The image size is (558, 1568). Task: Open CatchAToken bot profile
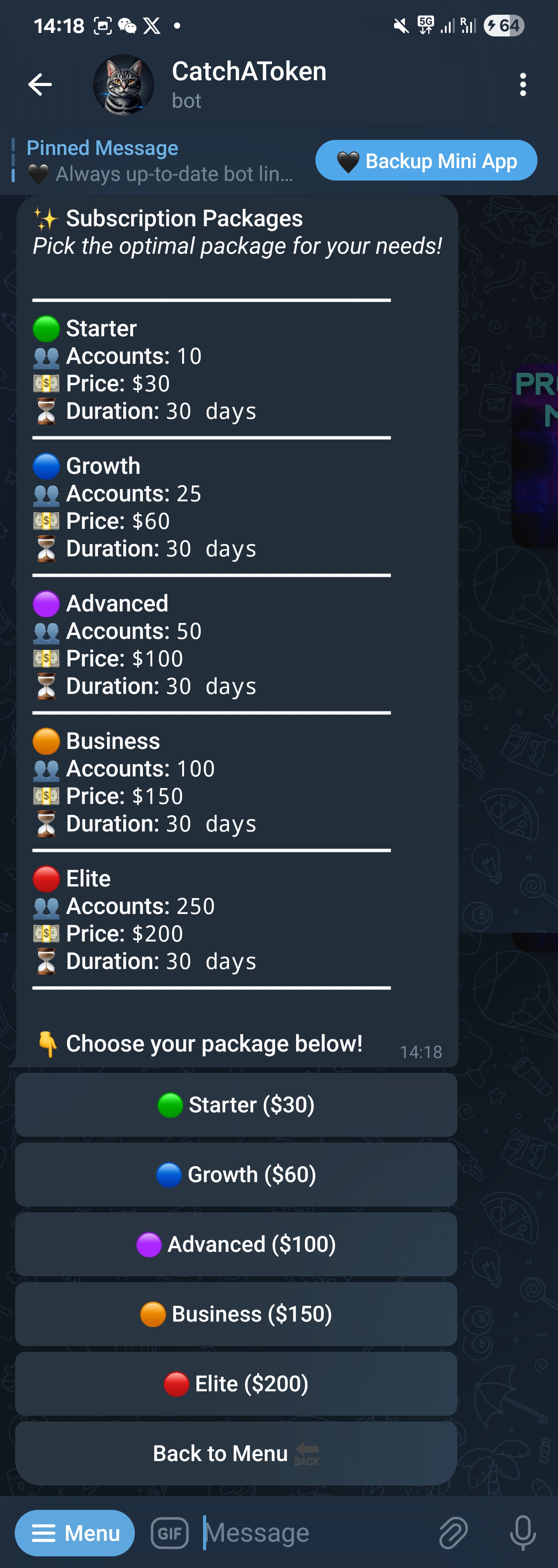[248, 84]
